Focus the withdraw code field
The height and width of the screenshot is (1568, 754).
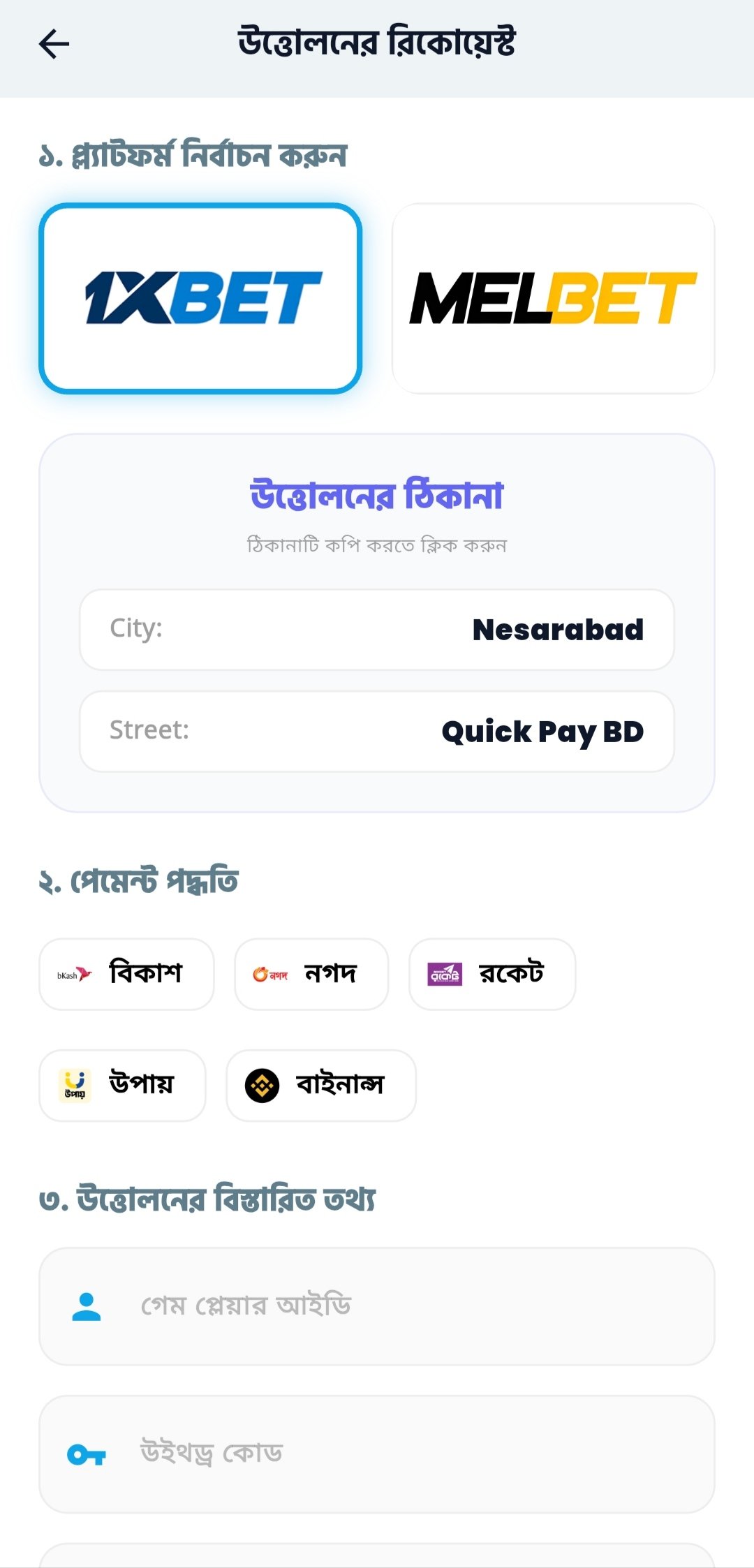click(x=377, y=1454)
